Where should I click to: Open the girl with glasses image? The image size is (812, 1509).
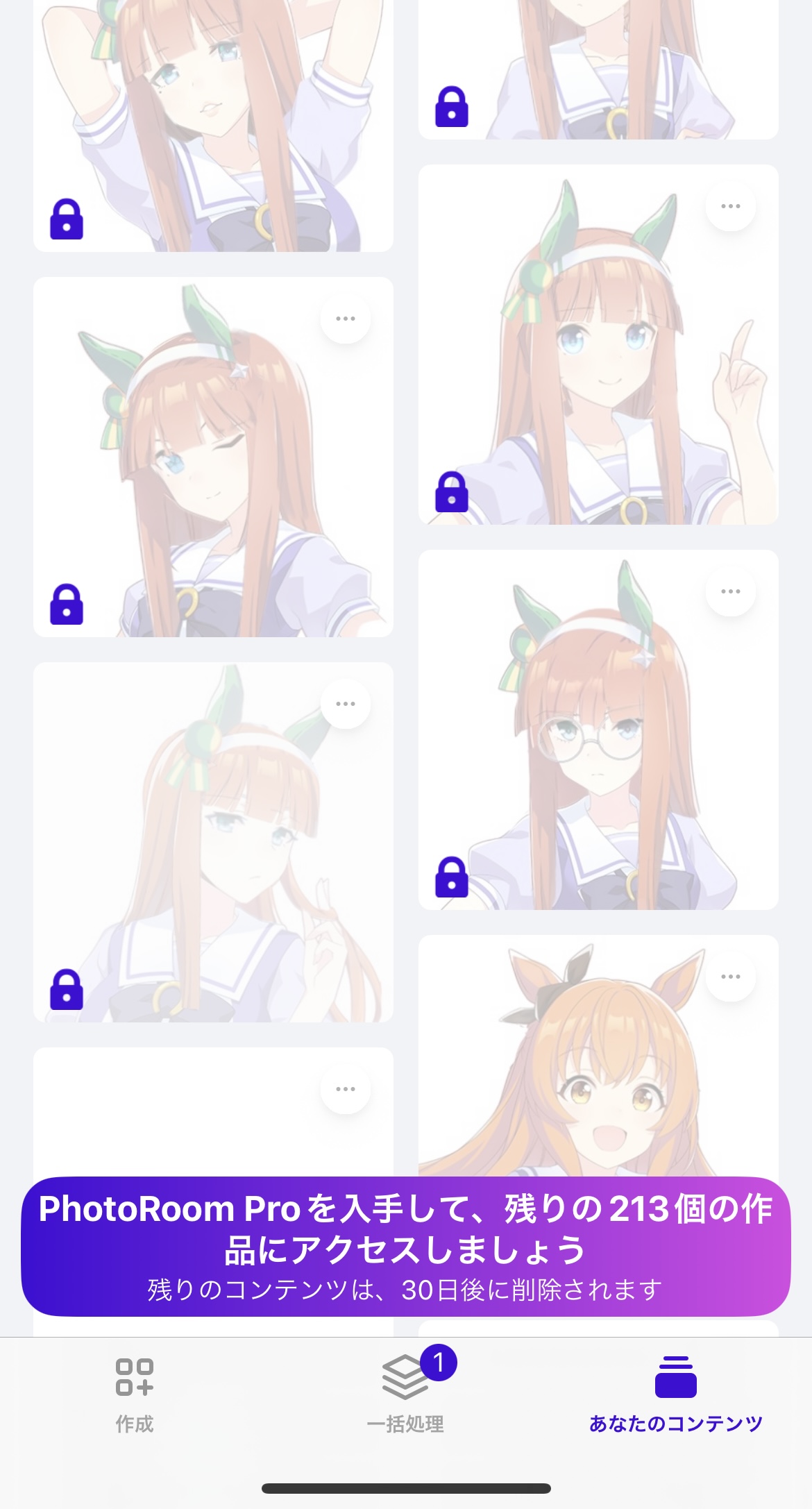click(x=598, y=730)
